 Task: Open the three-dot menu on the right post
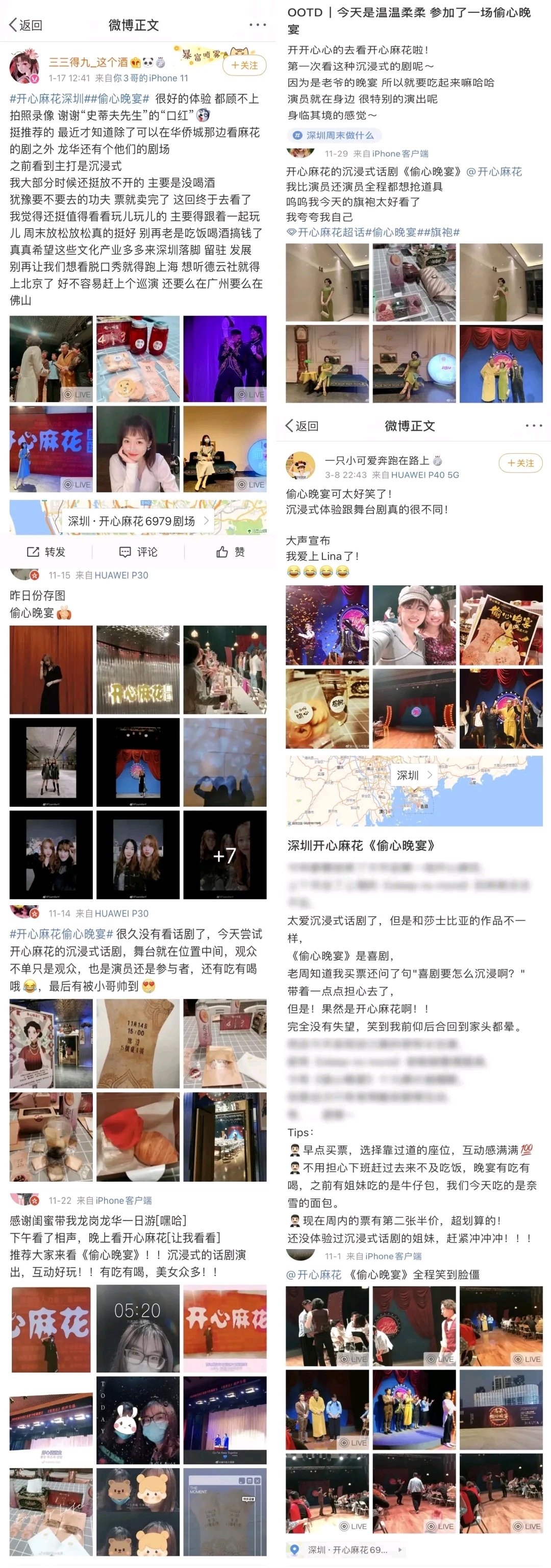533,426
